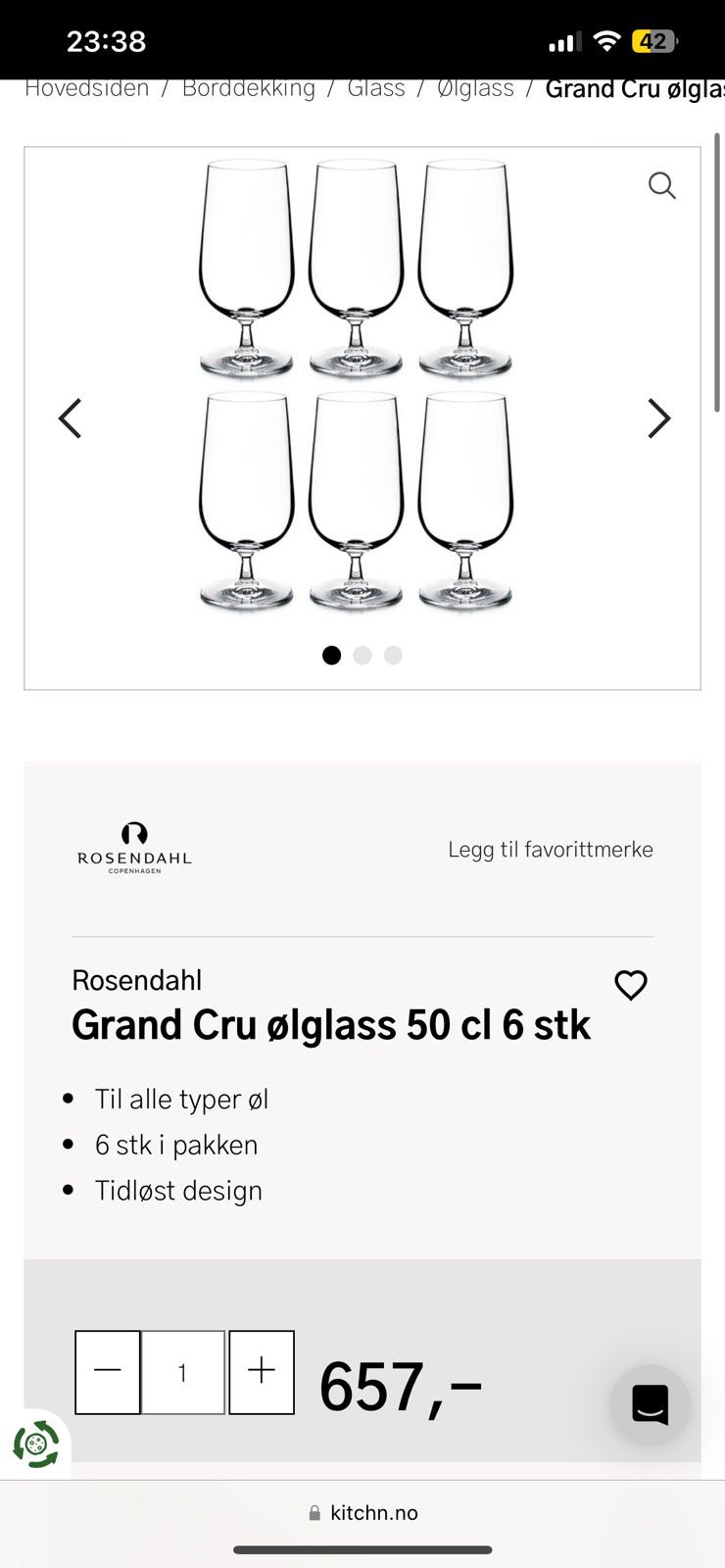Select the second carousel dot
725x1568 pixels.
[x=362, y=655]
